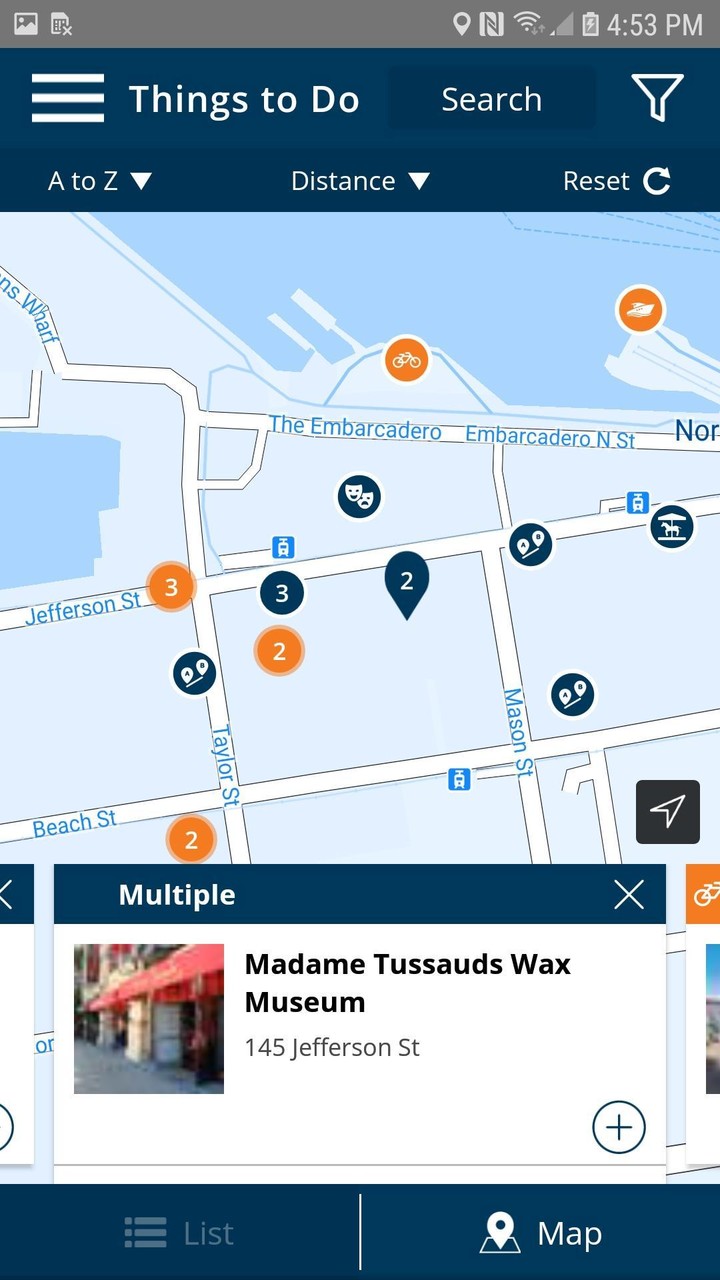Click the tram stop icon on Mason St
The height and width of the screenshot is (1280, 720).
(459, 778)
